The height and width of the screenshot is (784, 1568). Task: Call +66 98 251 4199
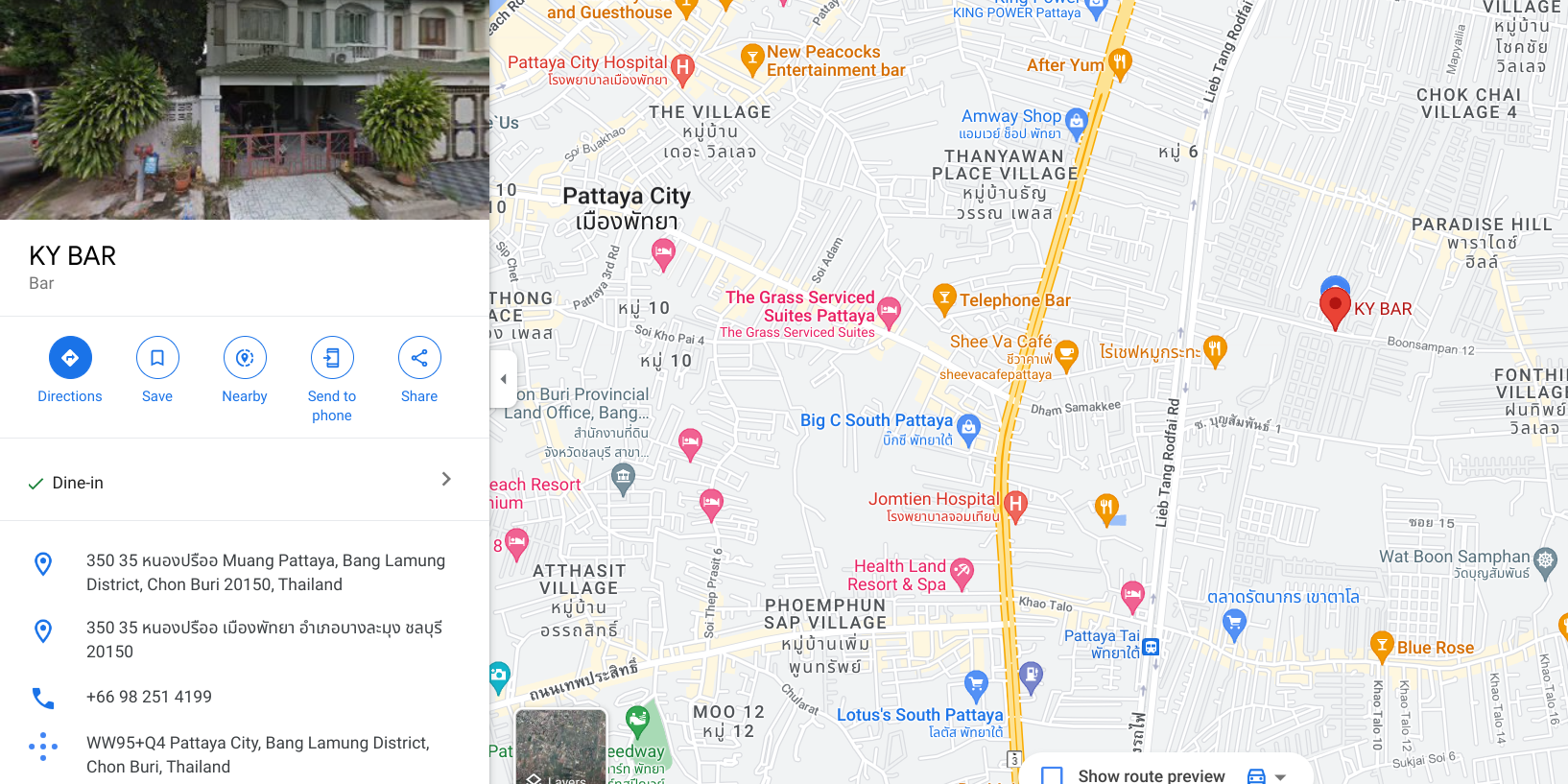point(149,697)
